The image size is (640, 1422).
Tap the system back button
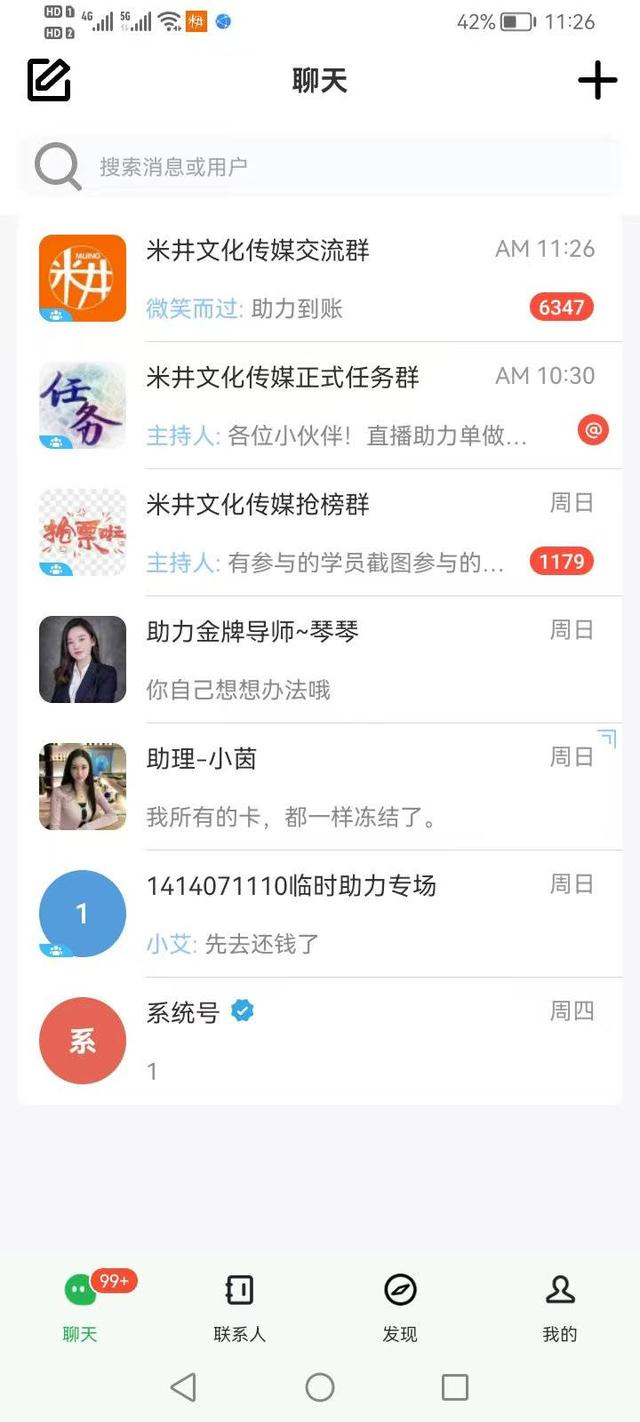(x=183, y=1387)
